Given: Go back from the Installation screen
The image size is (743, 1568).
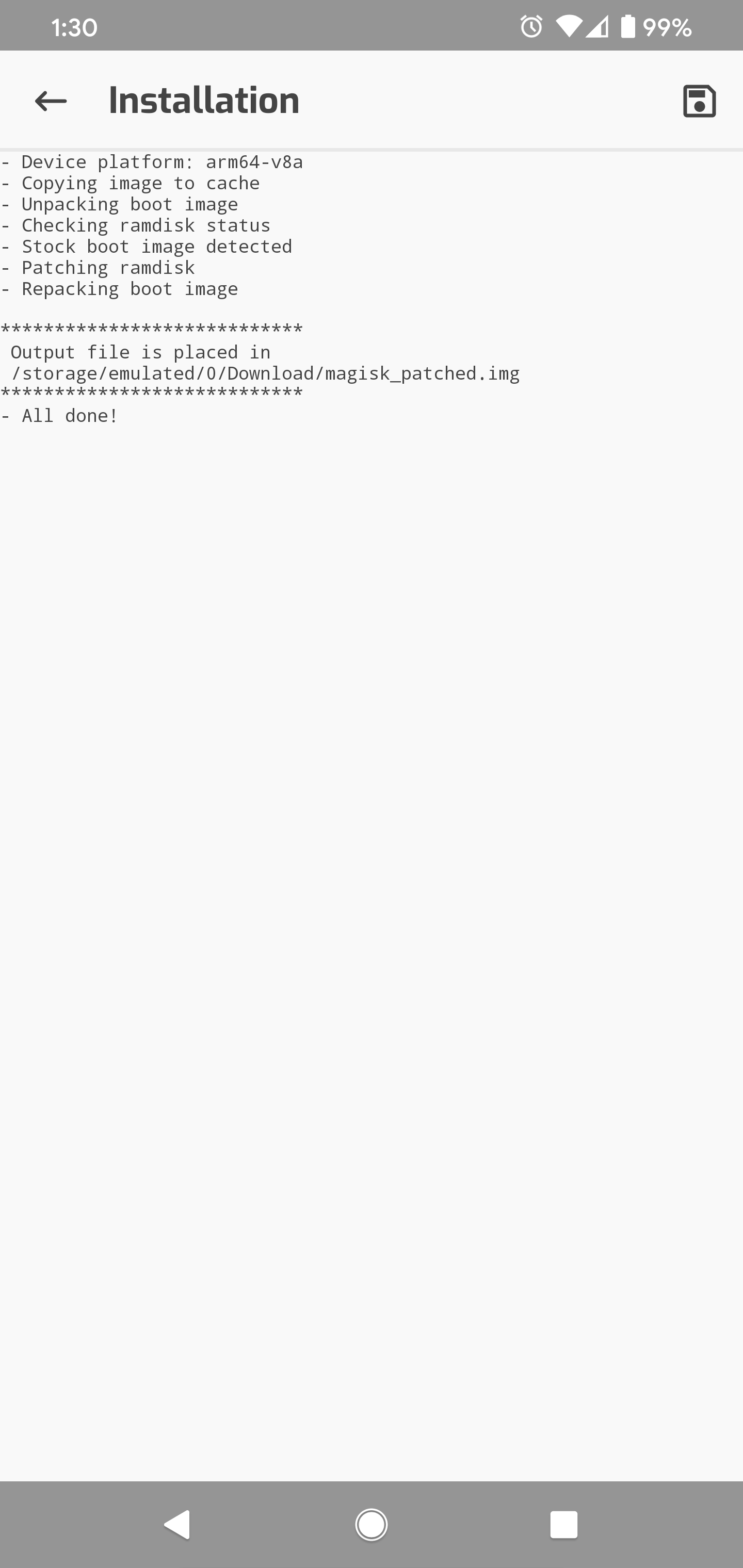Looking at the screenshot, I should coord(51,101).
